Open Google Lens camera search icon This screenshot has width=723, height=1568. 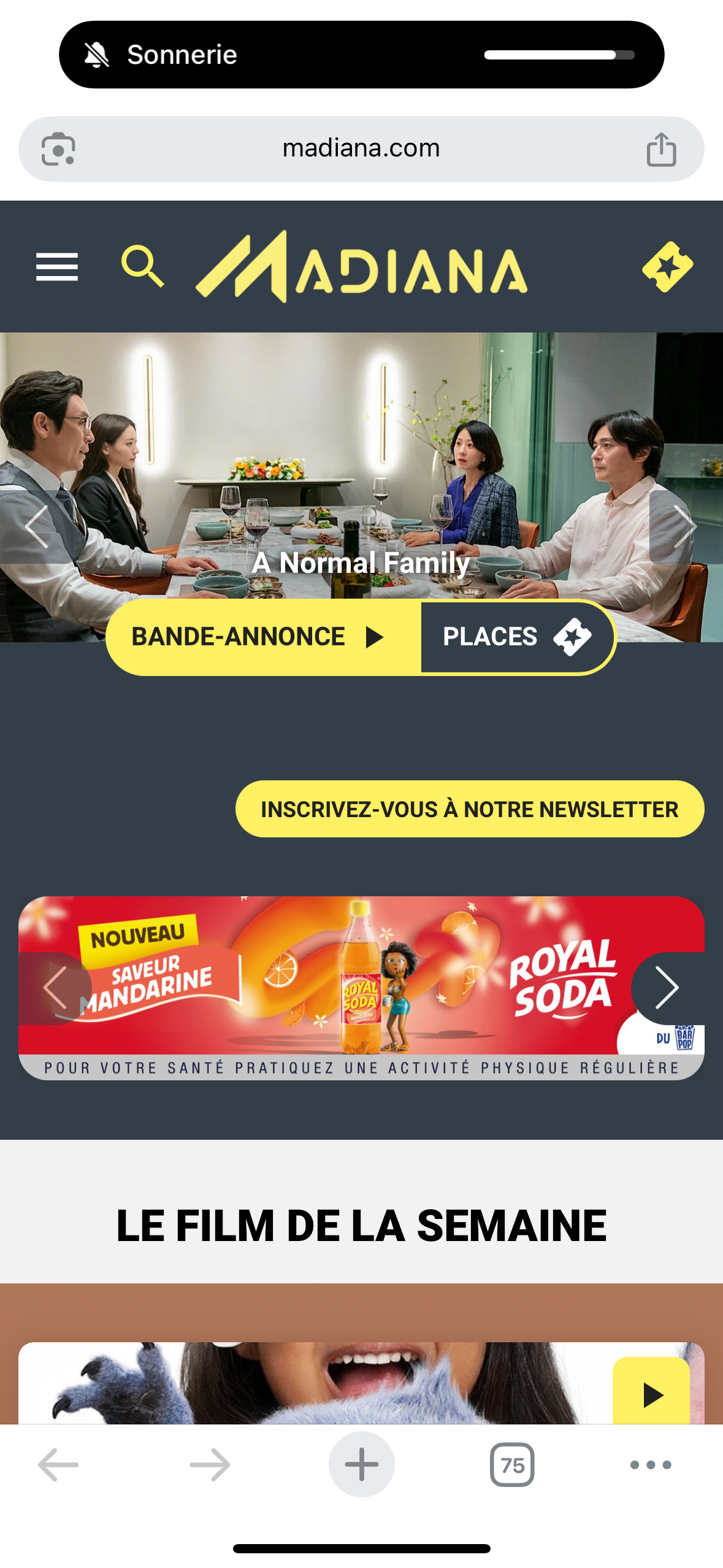tap(58, 149)
